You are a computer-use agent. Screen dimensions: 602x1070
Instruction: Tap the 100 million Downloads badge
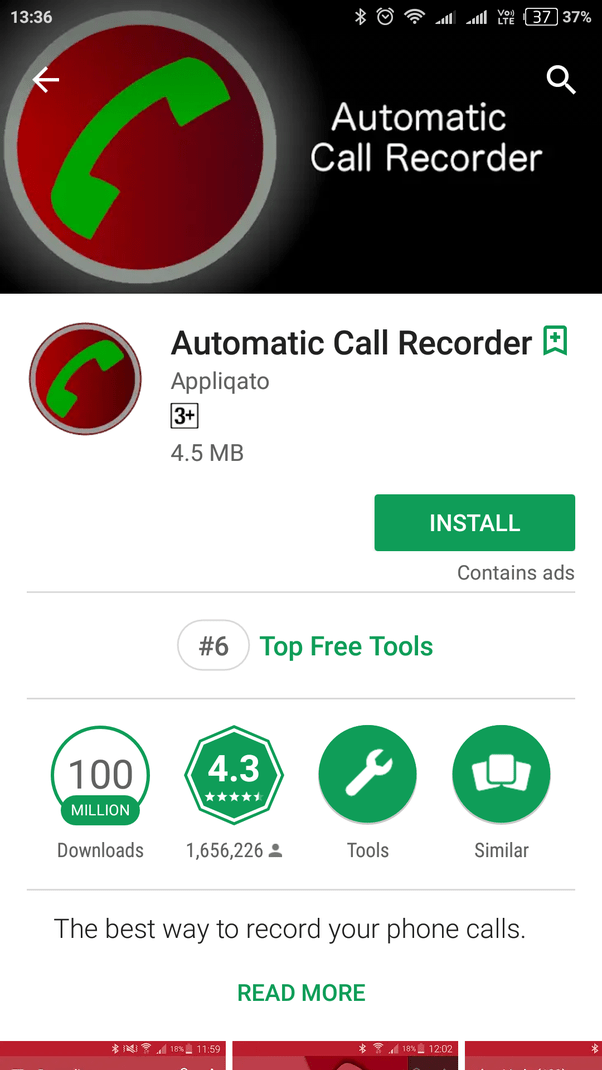click(100, 774)
